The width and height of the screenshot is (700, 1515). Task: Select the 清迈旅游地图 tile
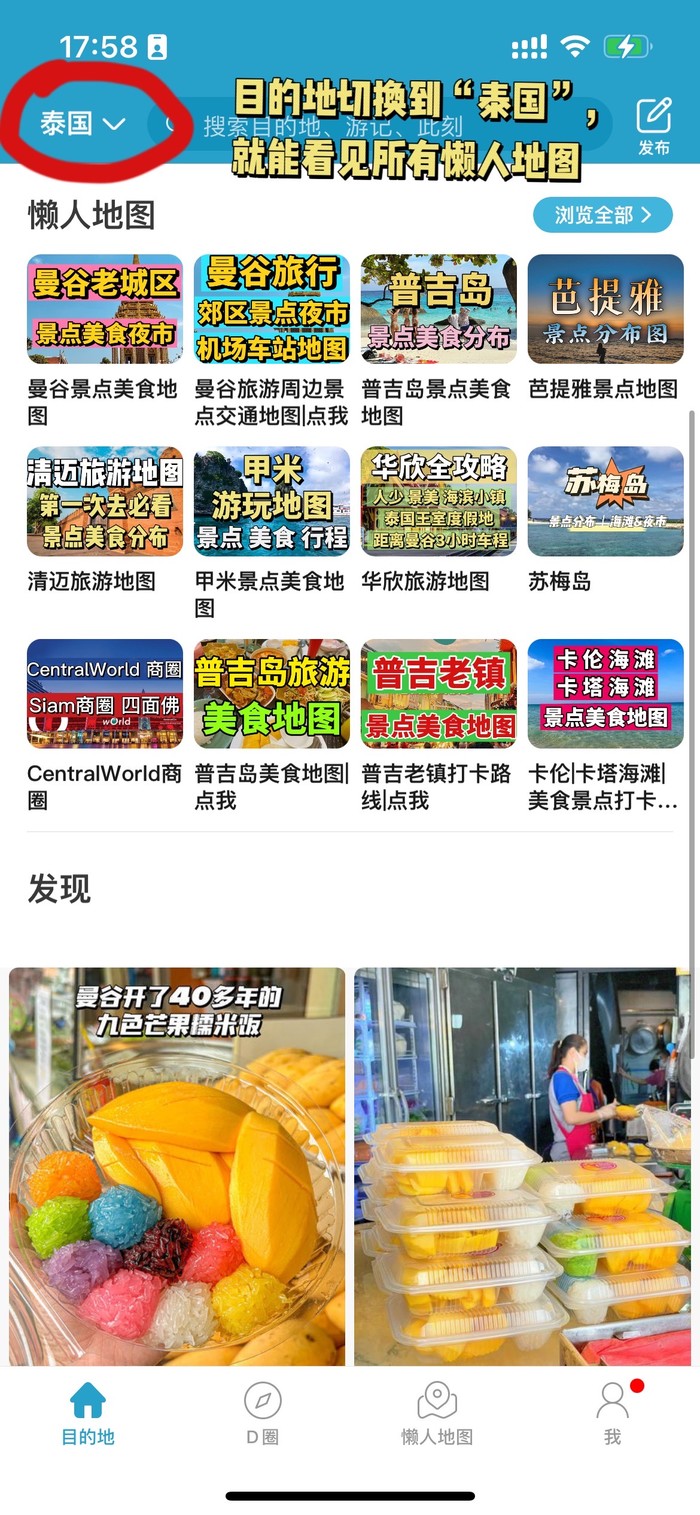pos(105,501)
